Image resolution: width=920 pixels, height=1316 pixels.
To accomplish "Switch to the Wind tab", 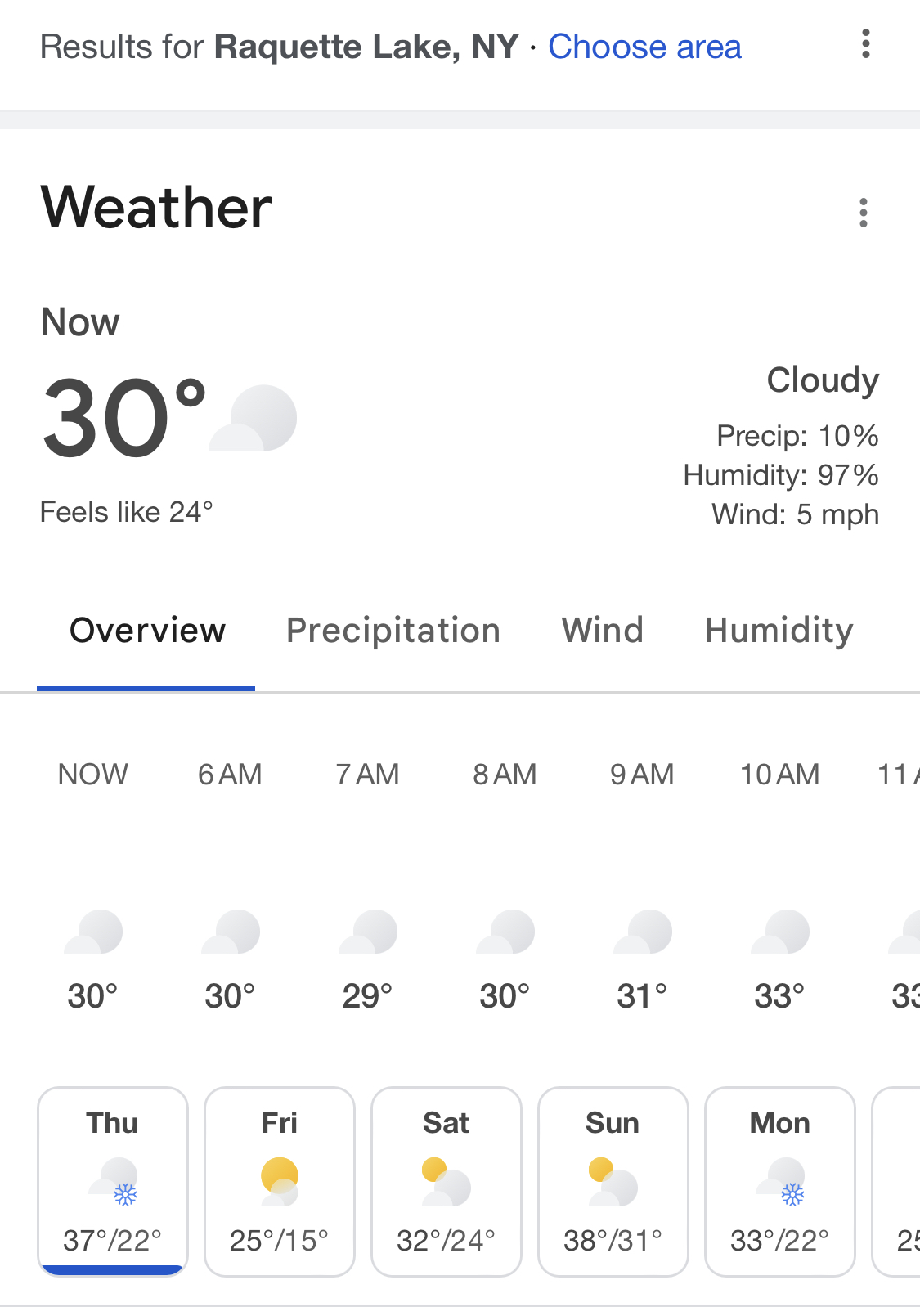I will tap(603, 631).
